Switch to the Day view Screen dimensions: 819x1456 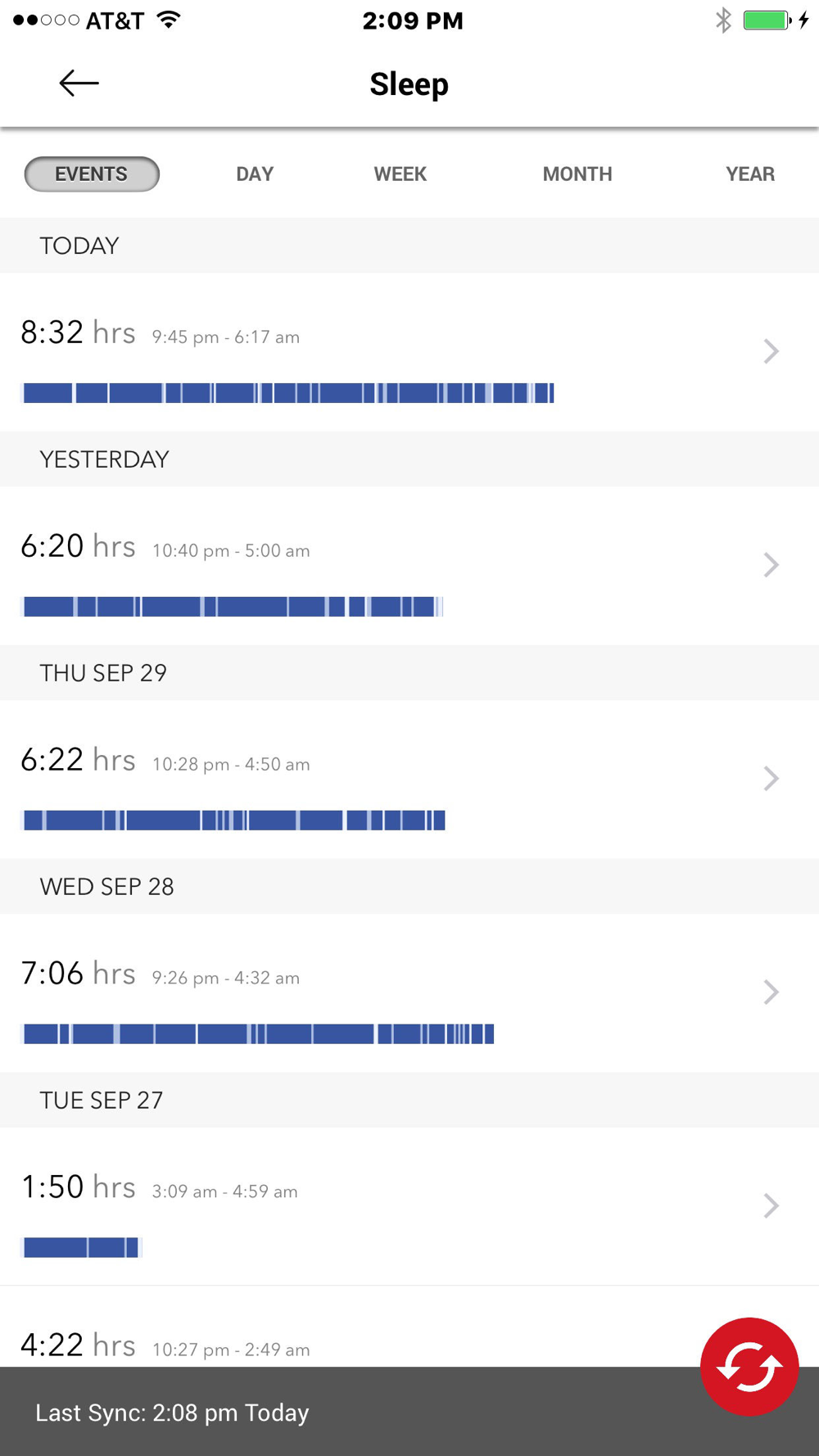[255, 174]
